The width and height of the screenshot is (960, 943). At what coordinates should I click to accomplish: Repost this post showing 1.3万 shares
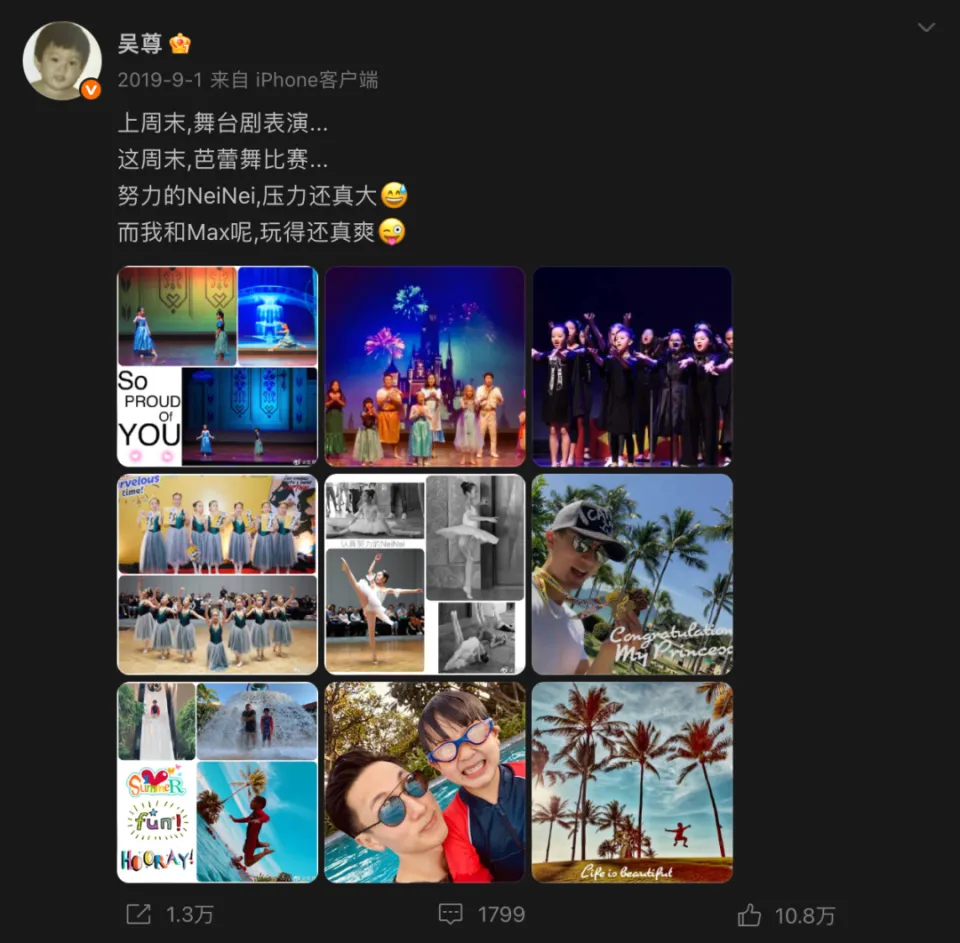(x=169, y=914)
